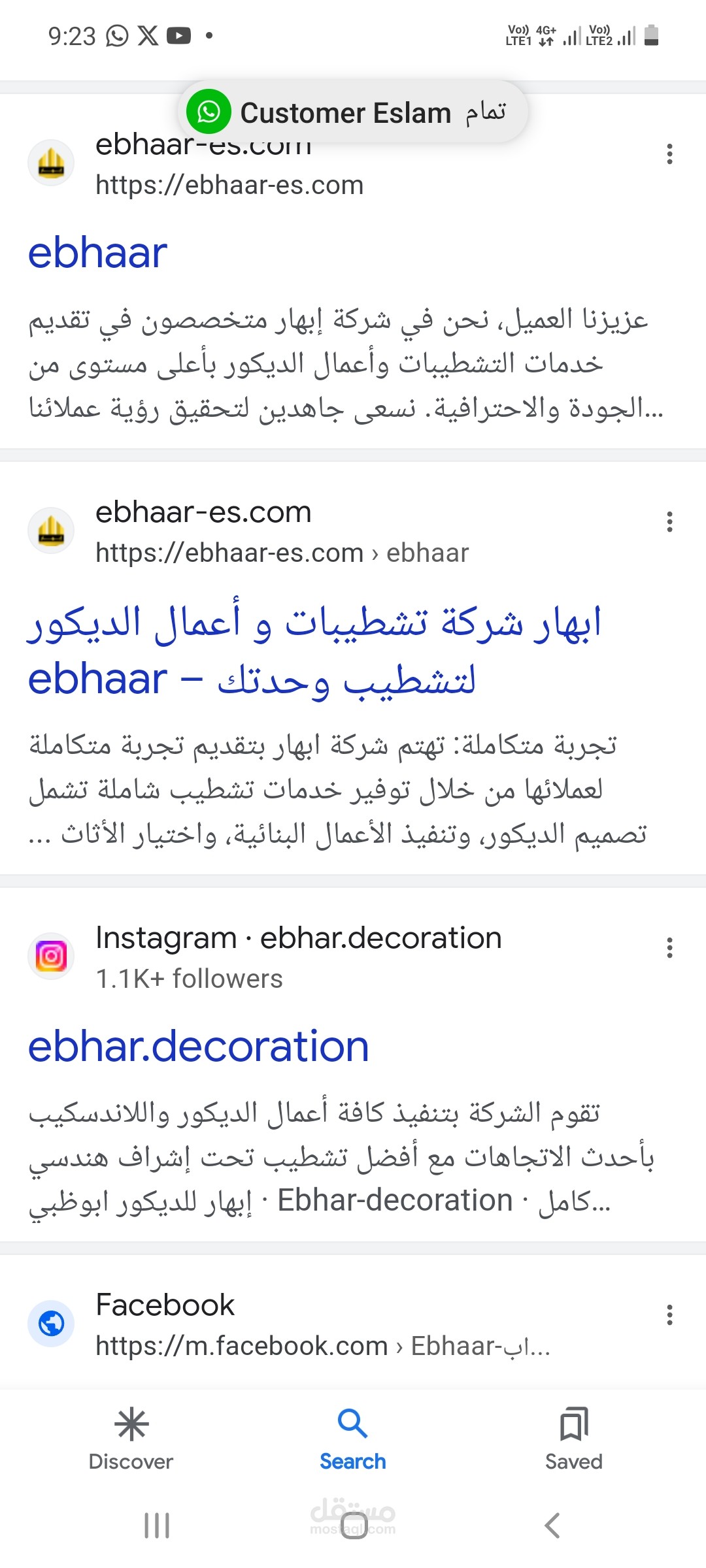Open the WhatsApp notification from Customer Eslam
The height and width of the screenshot is (1568, 706).
(353, 112)
